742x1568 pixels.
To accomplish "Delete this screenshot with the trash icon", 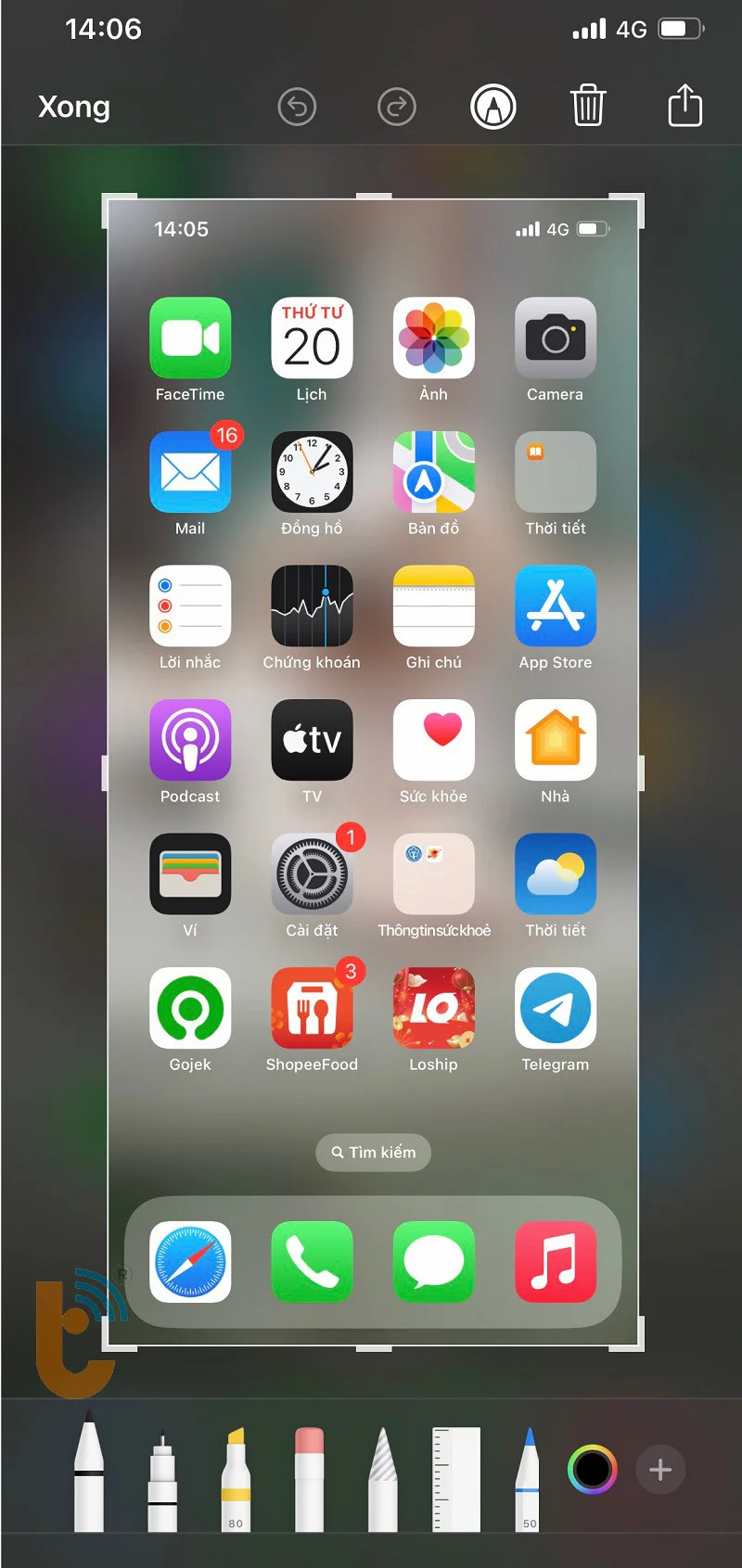I will (588, 105).
